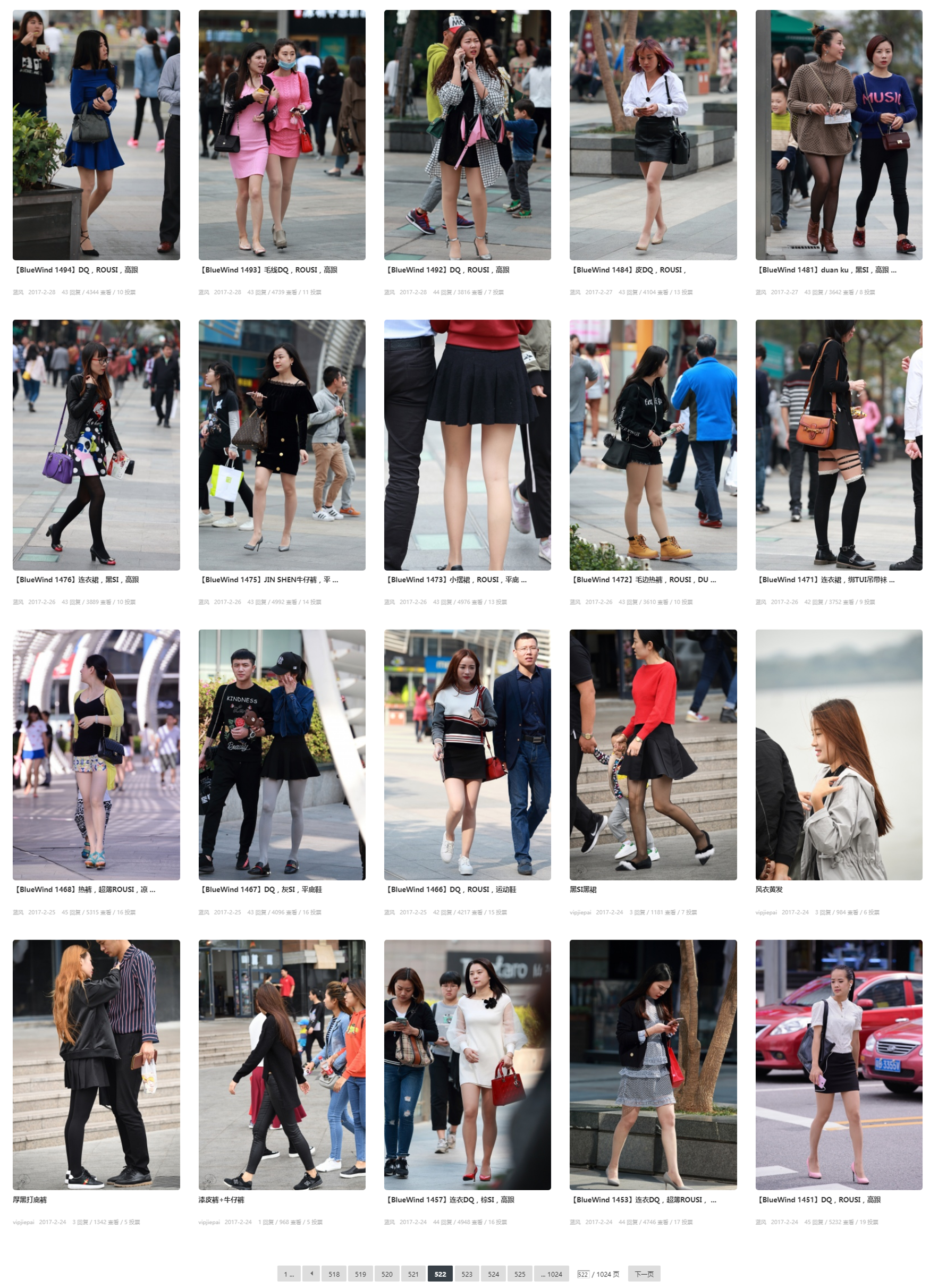This screenshot has height=1288, width=938.
Task: Tap the previous page arrow
Action: tap(311, 1274)
